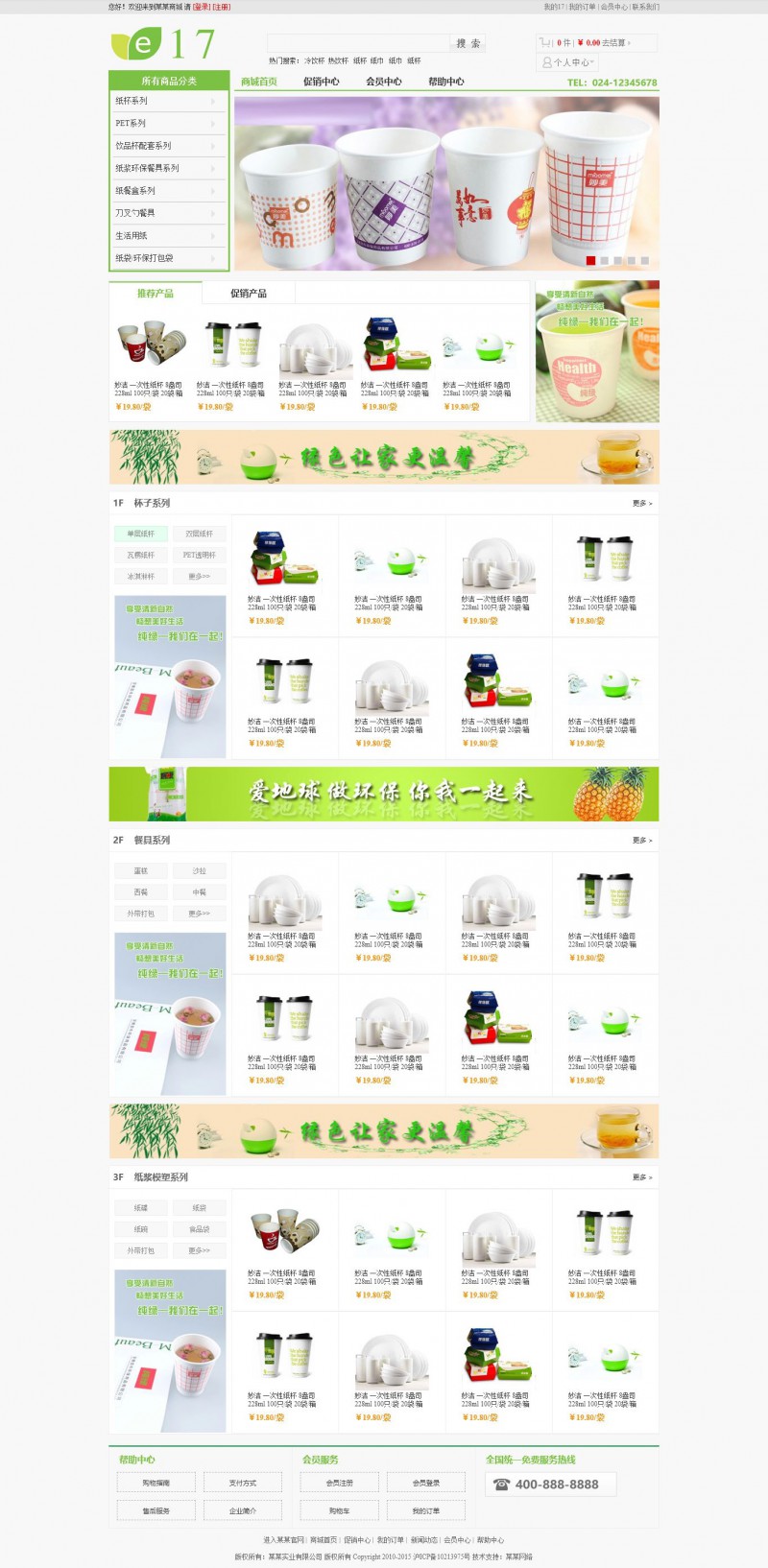This screenshot has width=768, height=1568.
Task: Expand the 个人中心 dropdown
Action: click(569, 62)
